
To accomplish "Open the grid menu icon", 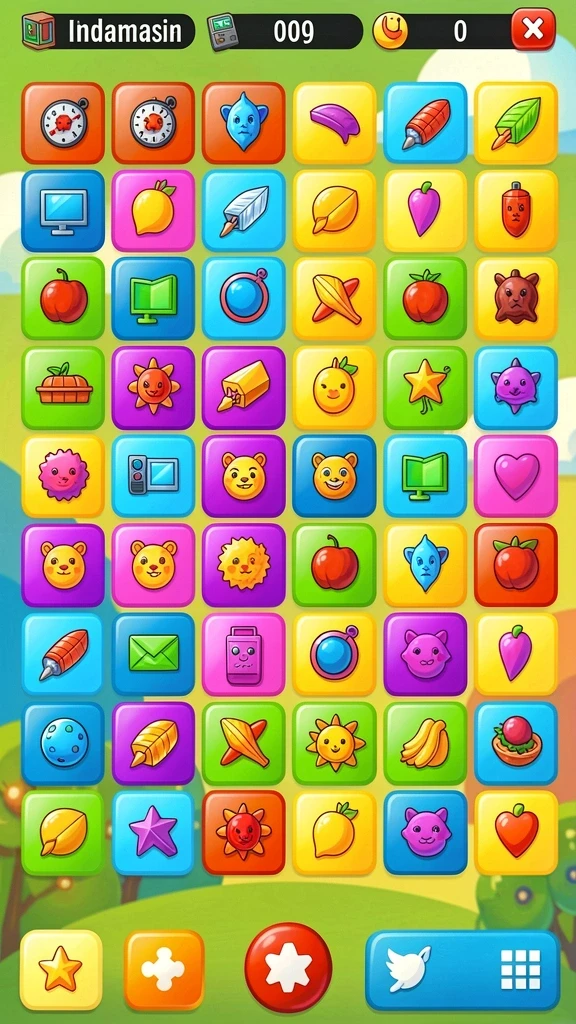I will [x=520, y=970].
